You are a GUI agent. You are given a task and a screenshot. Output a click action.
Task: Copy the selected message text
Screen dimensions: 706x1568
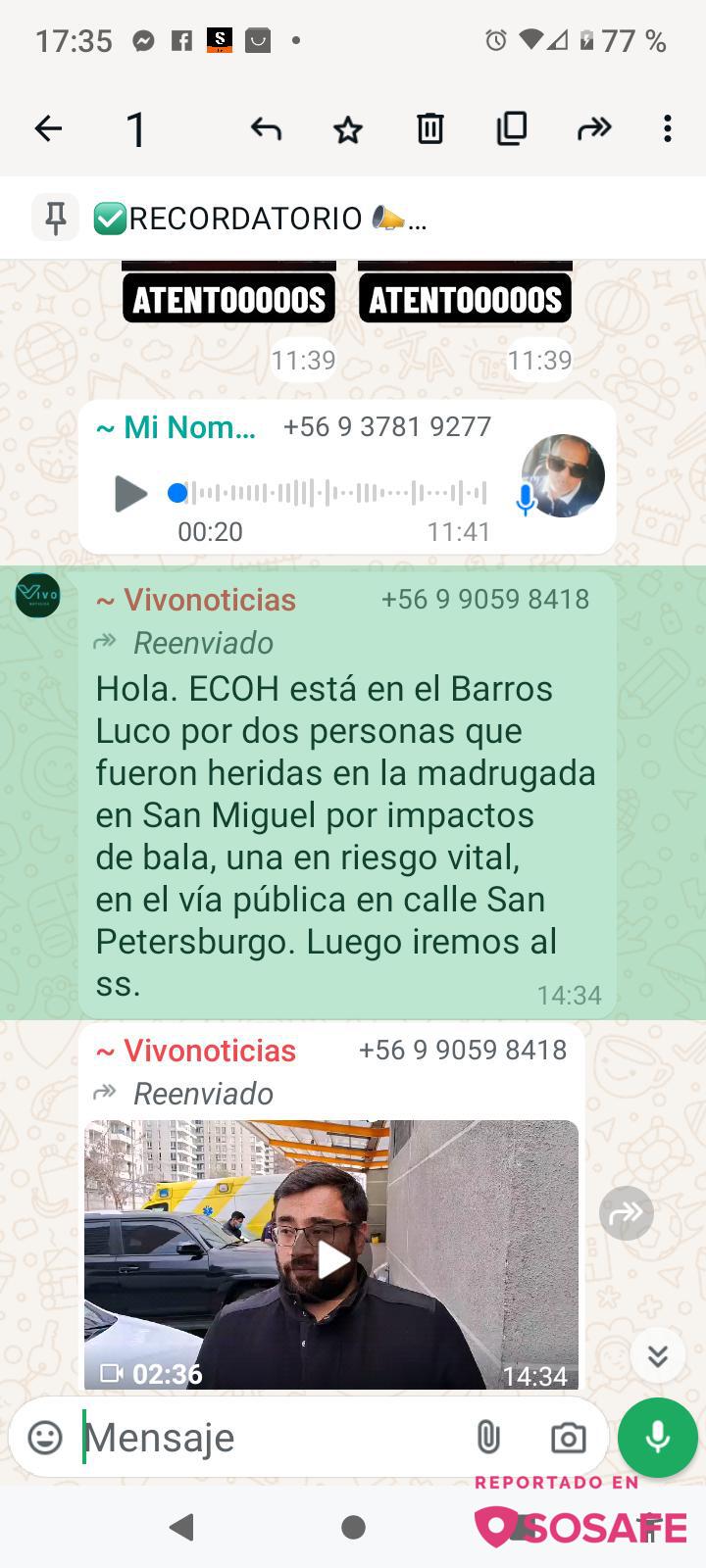(512, 128)
